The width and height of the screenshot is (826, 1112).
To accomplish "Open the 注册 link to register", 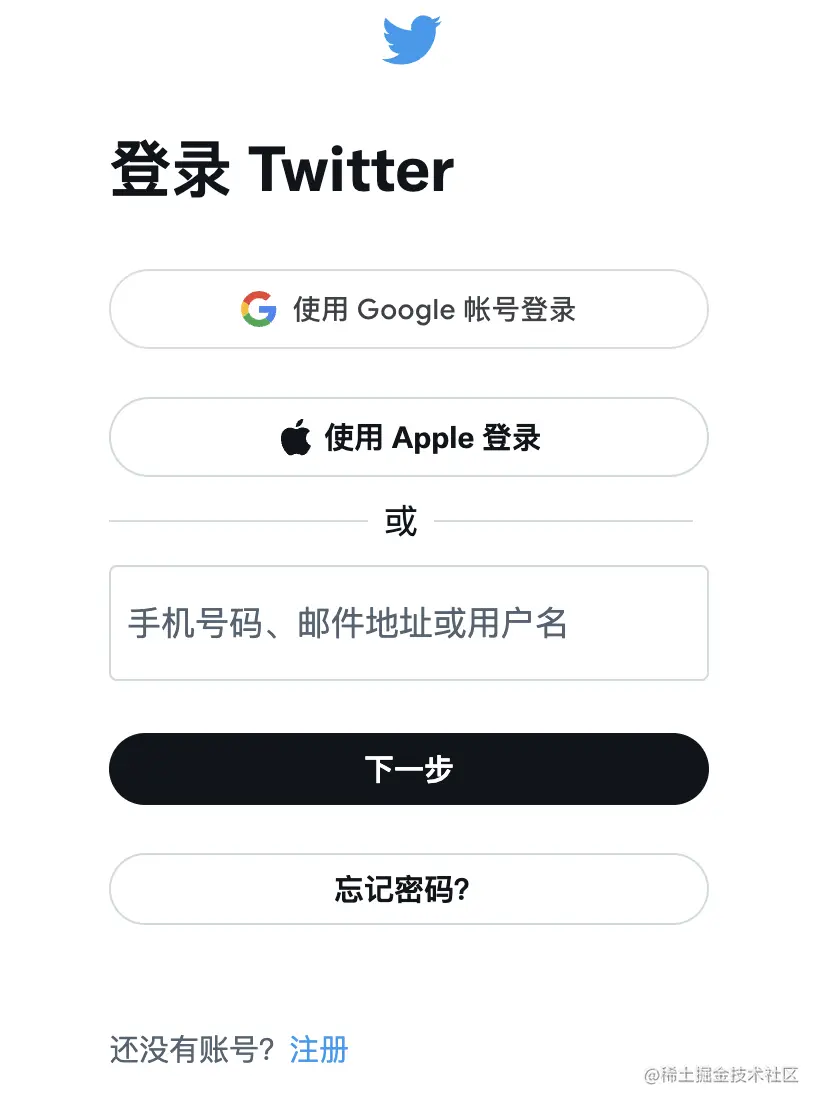I will 317,1051.
